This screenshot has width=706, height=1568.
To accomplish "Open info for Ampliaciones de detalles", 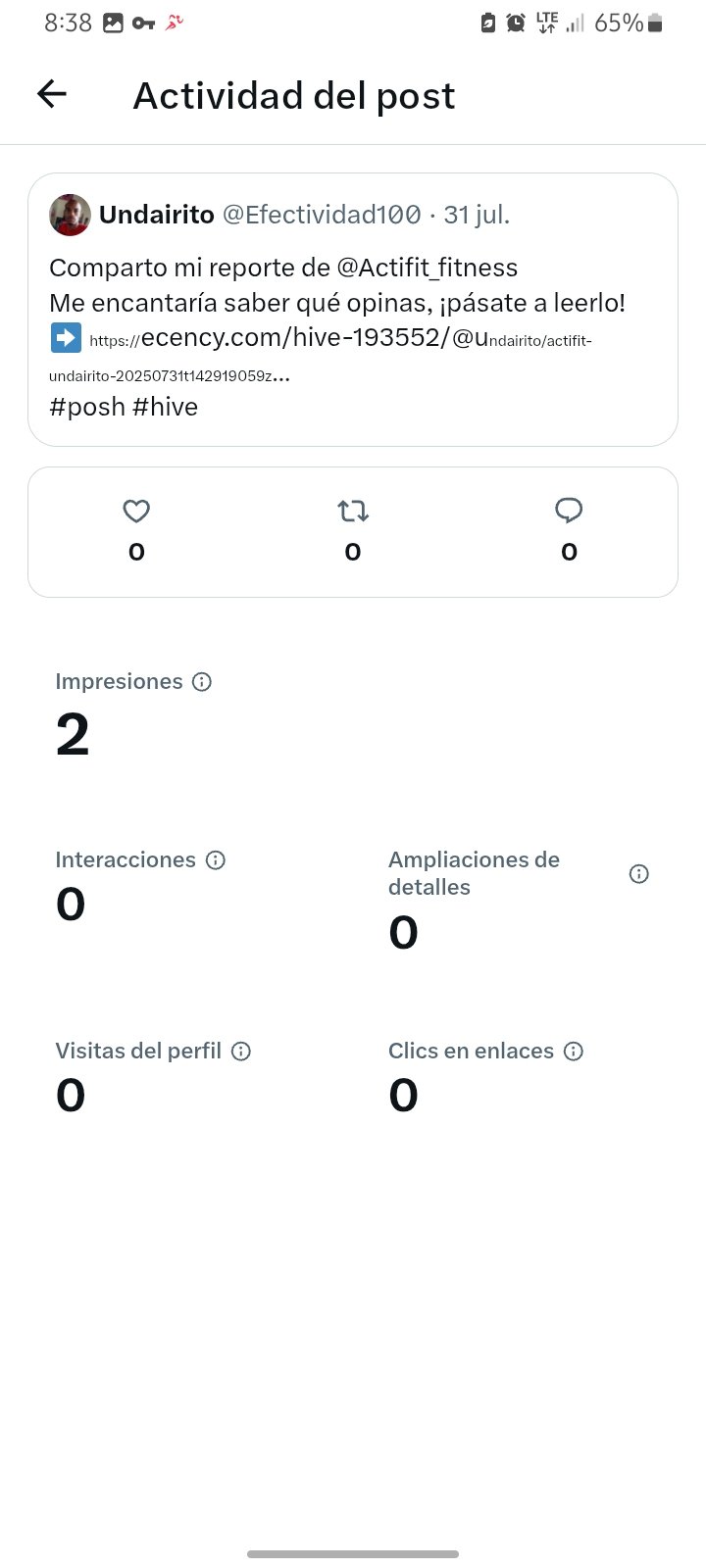I will pyautogui.click(x=639, y=874).
